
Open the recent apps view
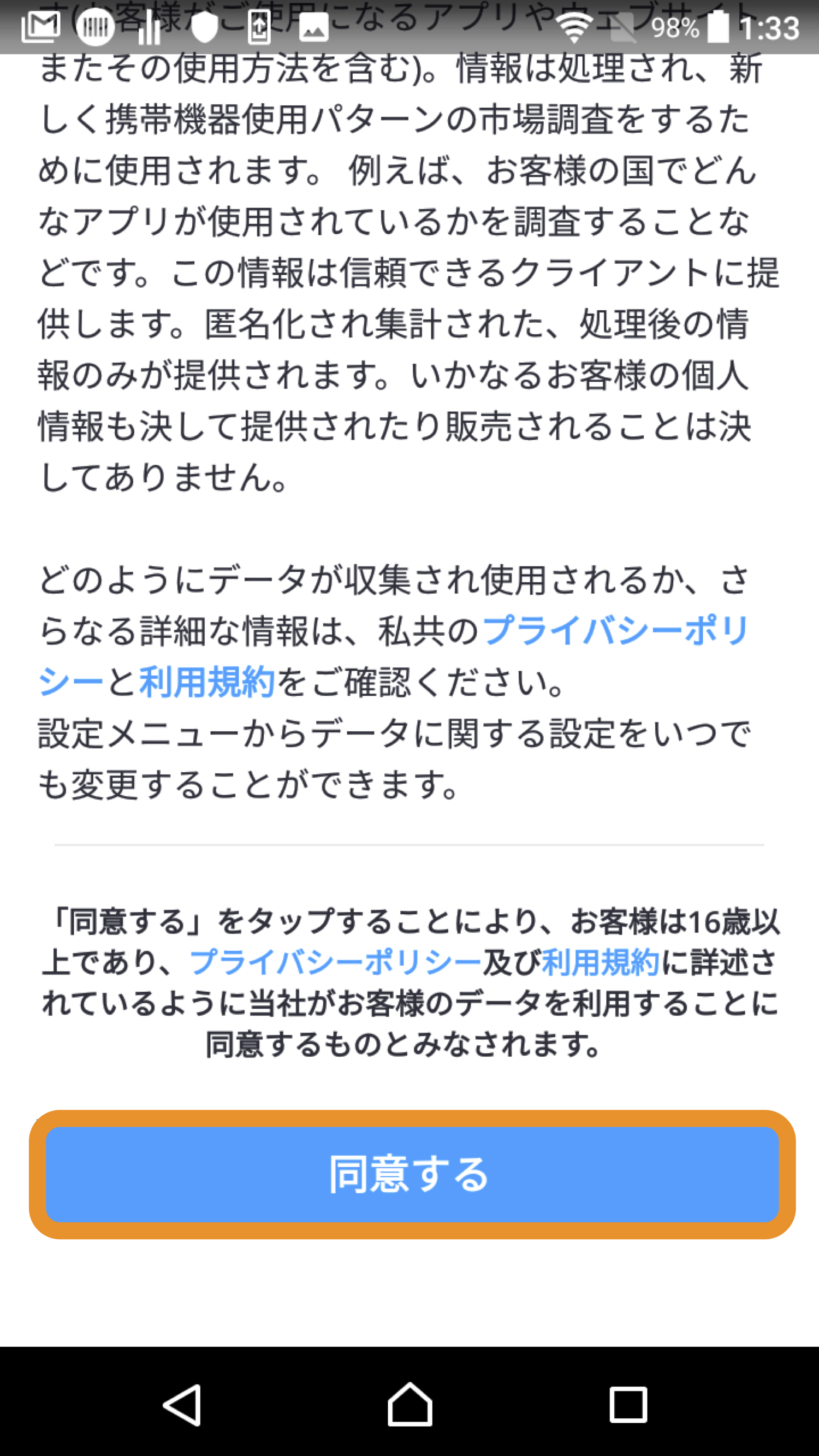click(x=627, y=1405)
